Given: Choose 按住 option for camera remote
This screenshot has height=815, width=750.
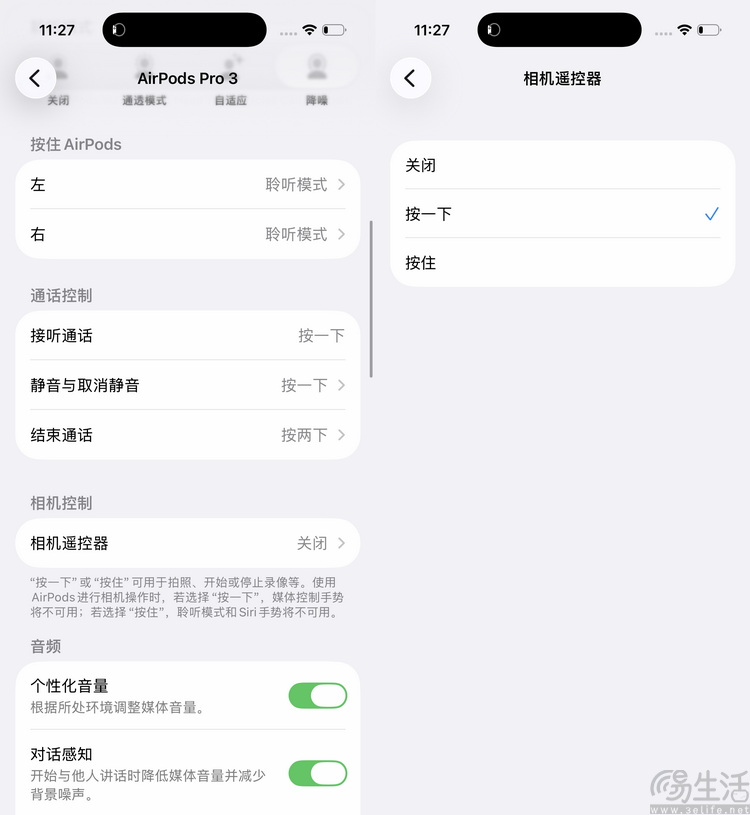Looking at the screenshot, I should click(x=562, y=263).
